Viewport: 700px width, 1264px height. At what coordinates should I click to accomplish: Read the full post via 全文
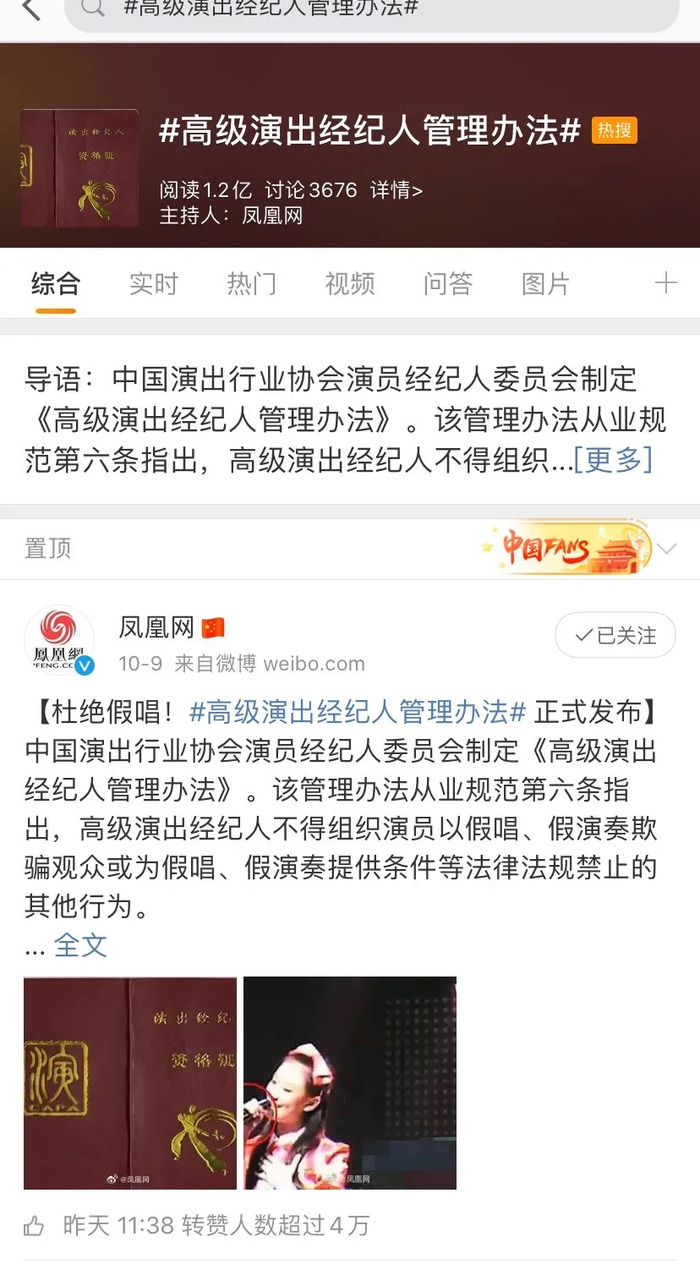pyautogui.click(x=80, y=945)
